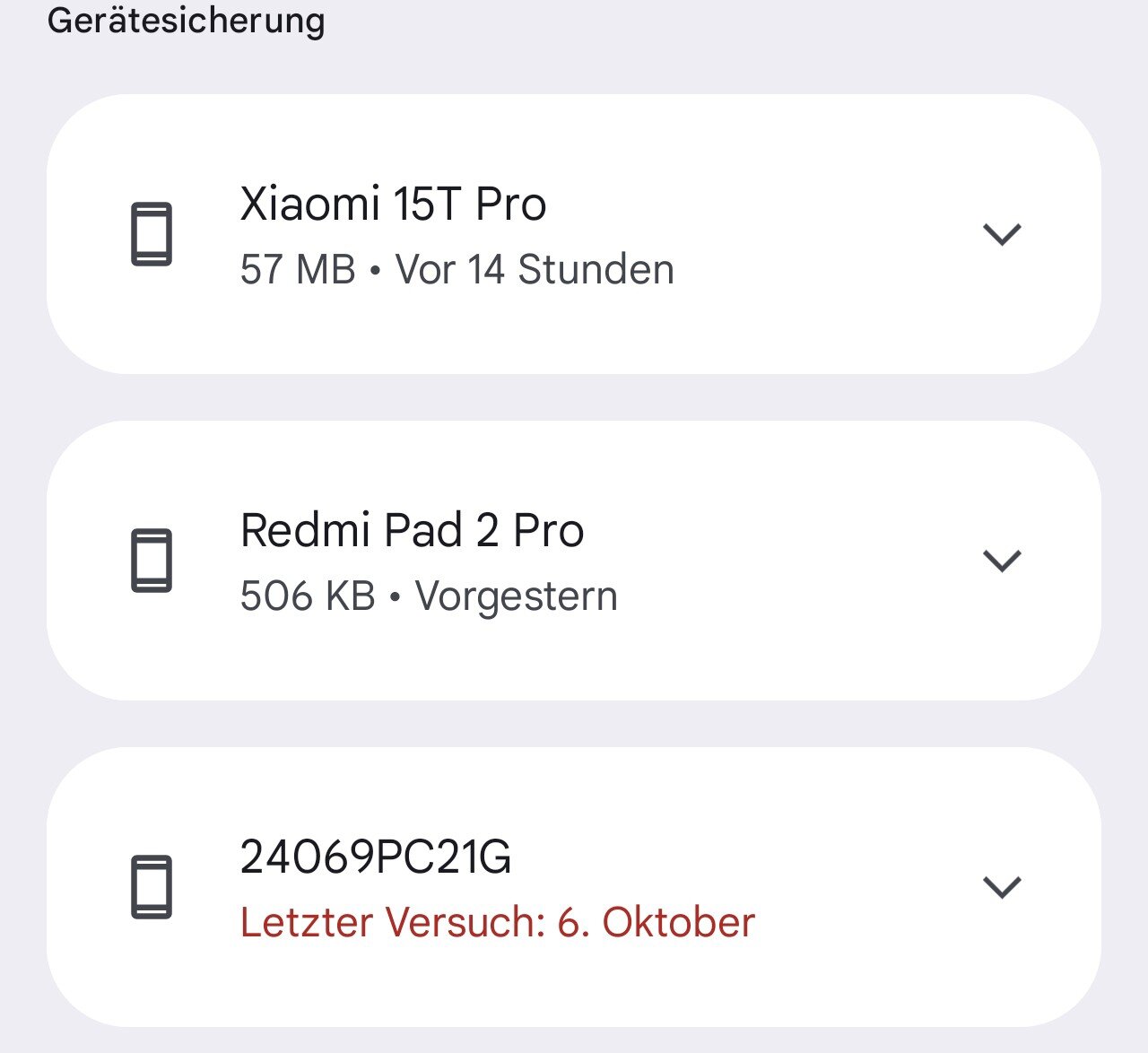
Task: Expand the chevron for Xiaomi 15T Pro
Action: point(1002,234)
